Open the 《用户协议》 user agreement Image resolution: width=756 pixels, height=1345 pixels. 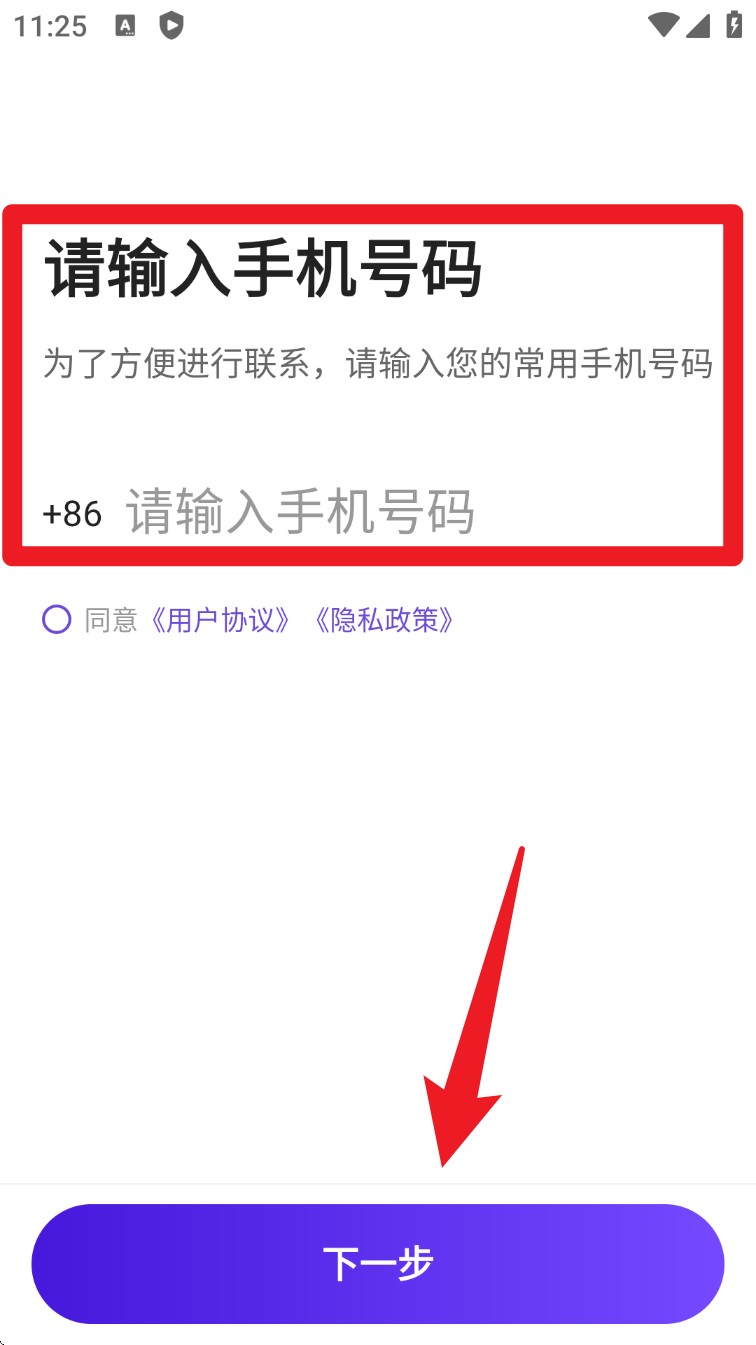click(x=222, y=620)
